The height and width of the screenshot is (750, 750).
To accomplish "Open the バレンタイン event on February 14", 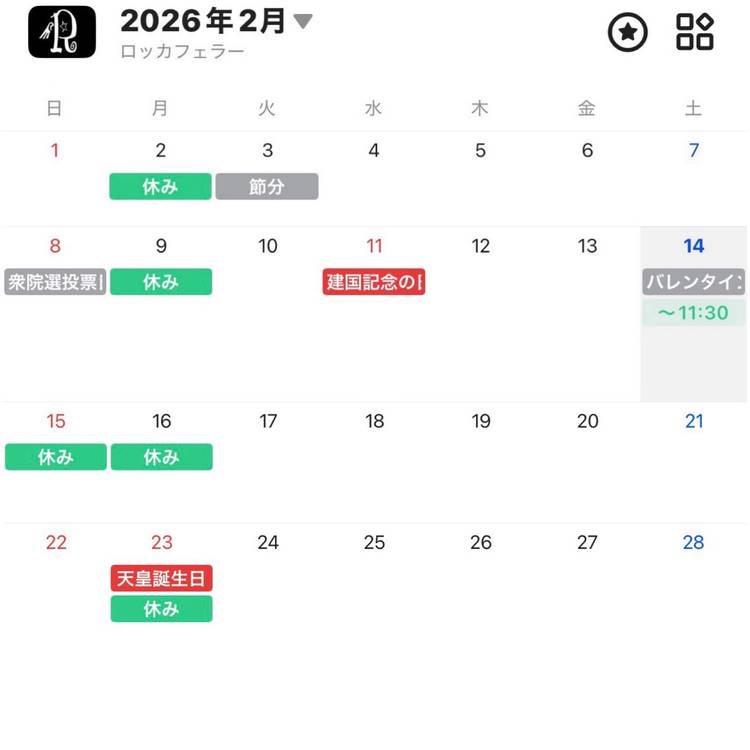I will [693, 282].
